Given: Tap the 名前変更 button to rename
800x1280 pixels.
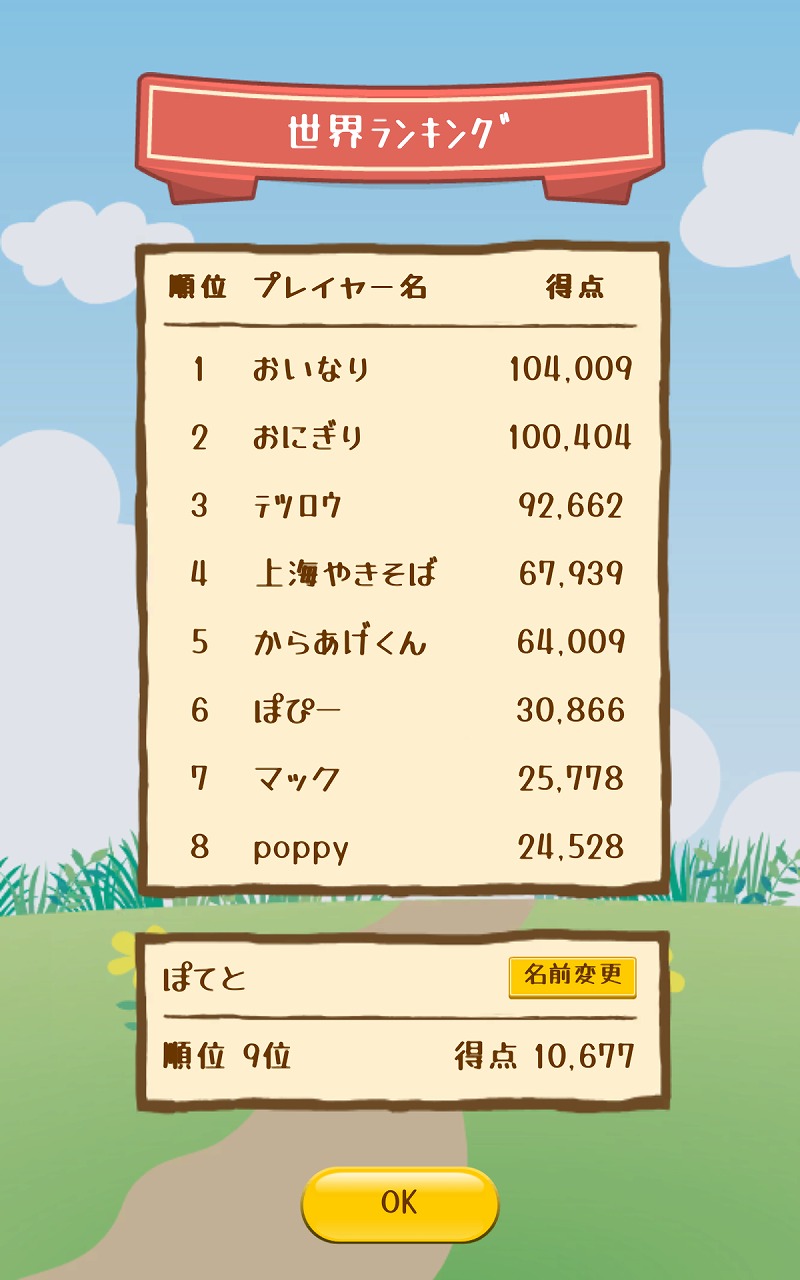Looking at the screenshot, I should pos(572,976).
